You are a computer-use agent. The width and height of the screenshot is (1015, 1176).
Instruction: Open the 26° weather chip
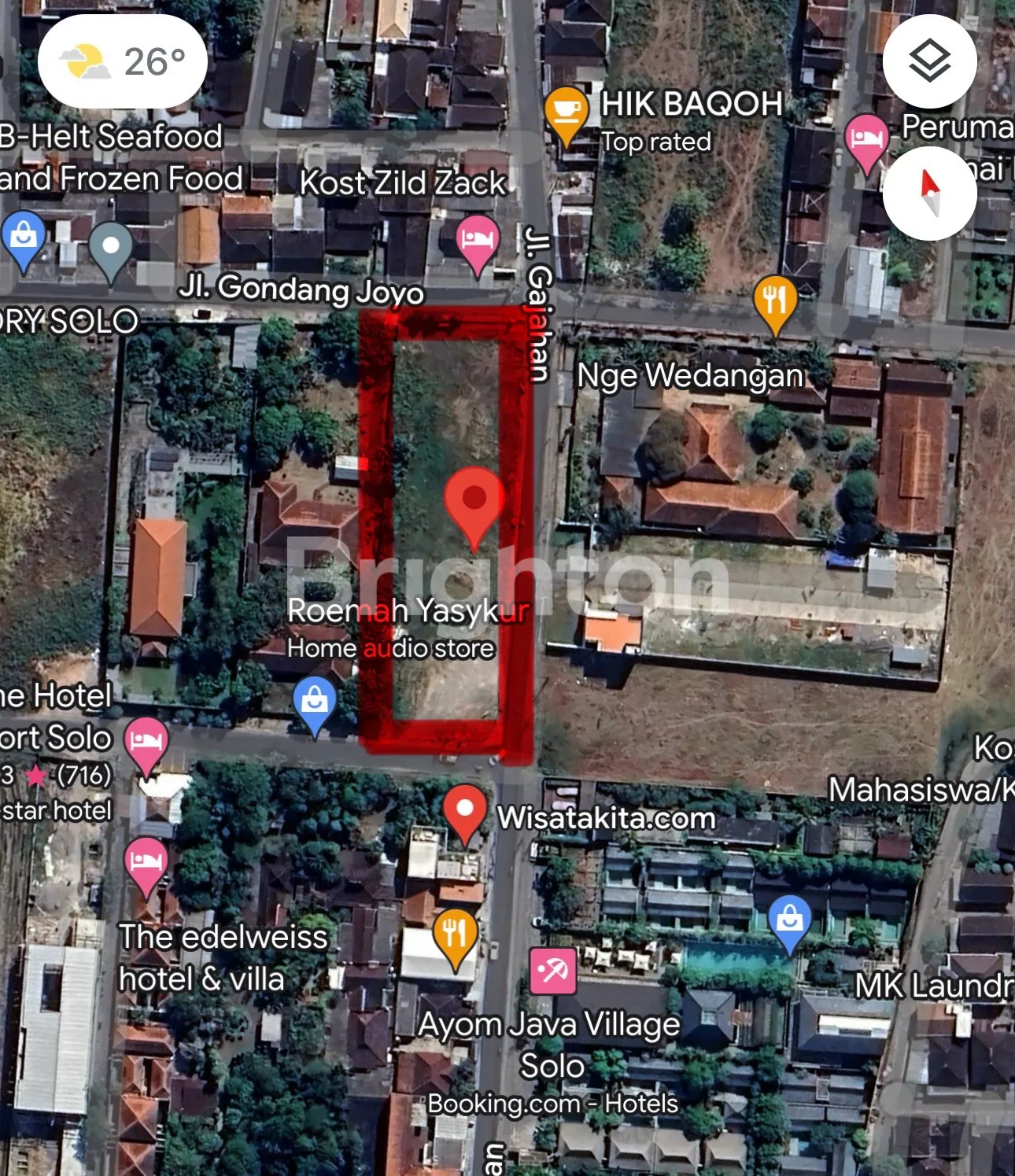click(x=123, y=62)
